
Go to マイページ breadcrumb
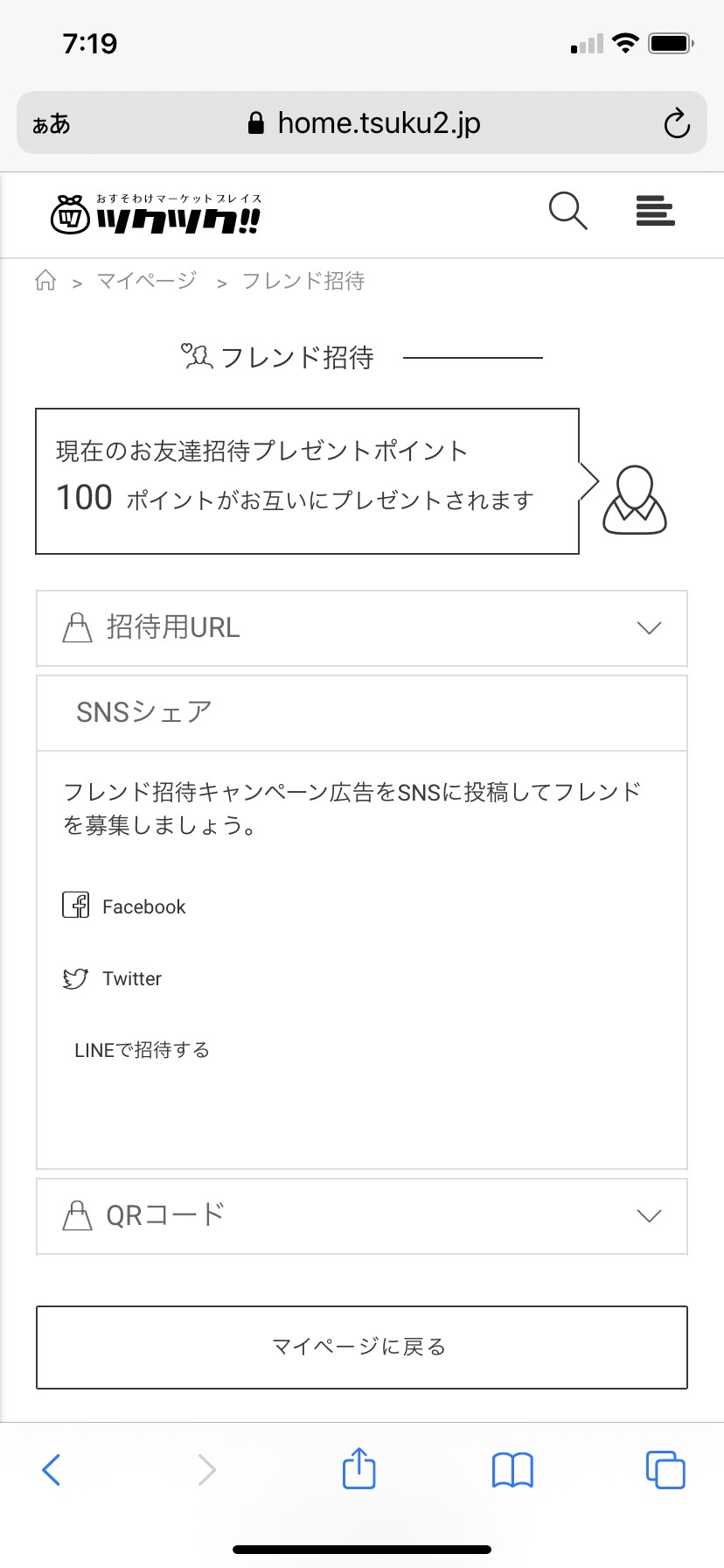tap(147, 281)
